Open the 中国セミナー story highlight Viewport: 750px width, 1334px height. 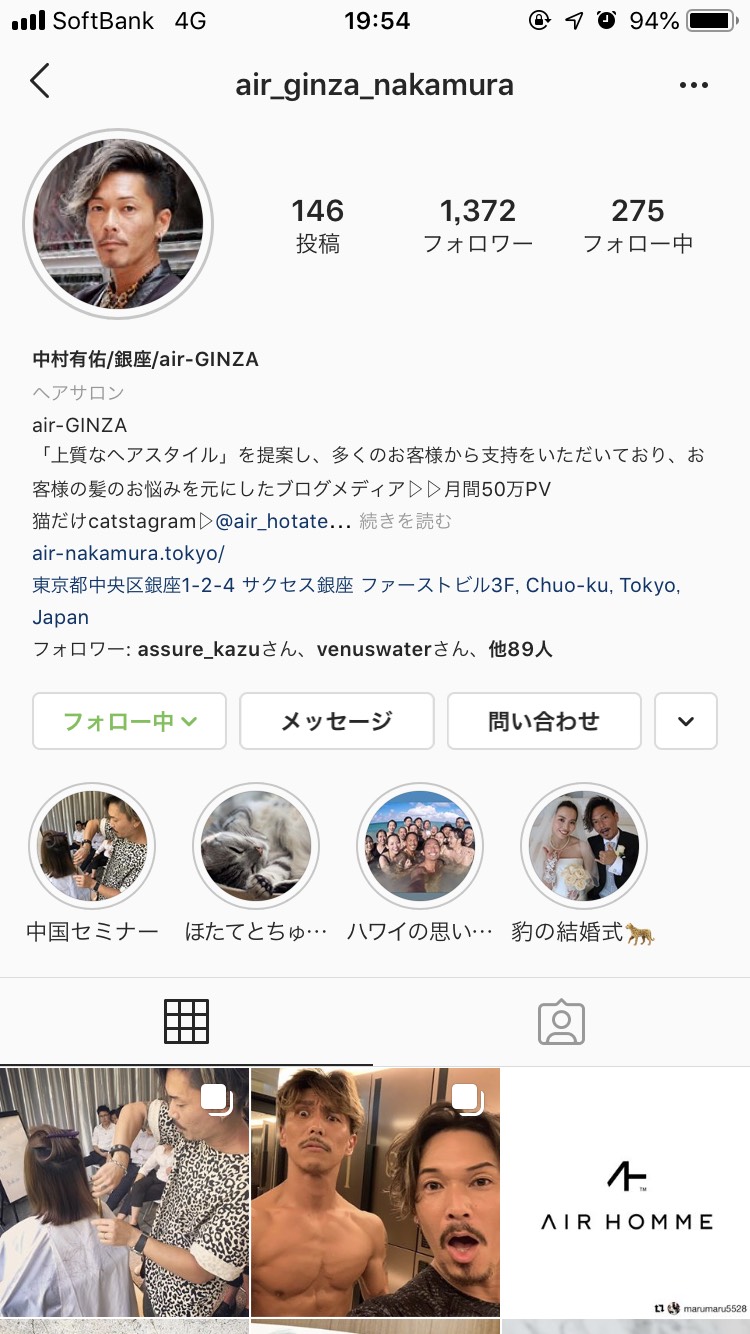click(x=92, y=846)
